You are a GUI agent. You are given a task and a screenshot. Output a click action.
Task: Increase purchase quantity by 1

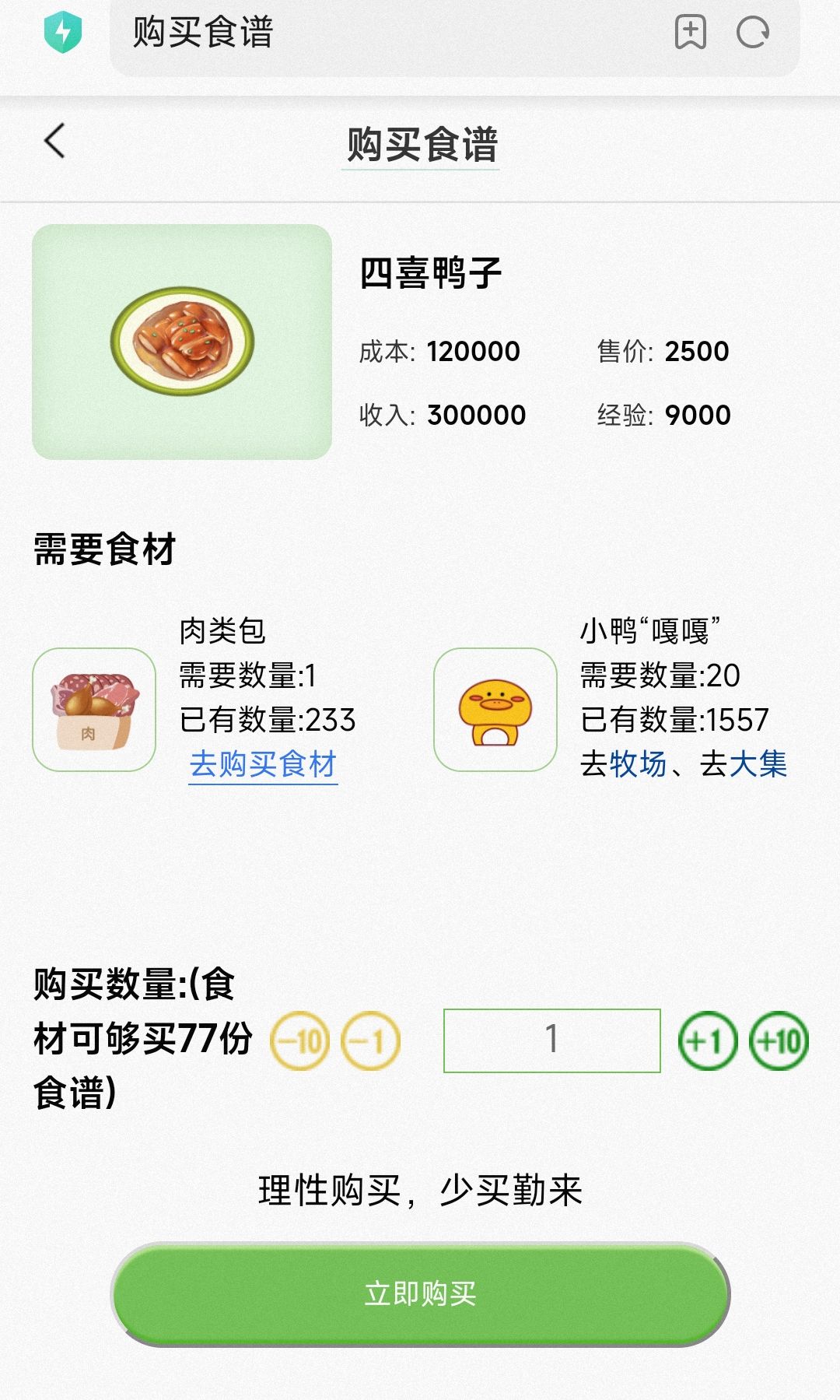(707, 1040)
